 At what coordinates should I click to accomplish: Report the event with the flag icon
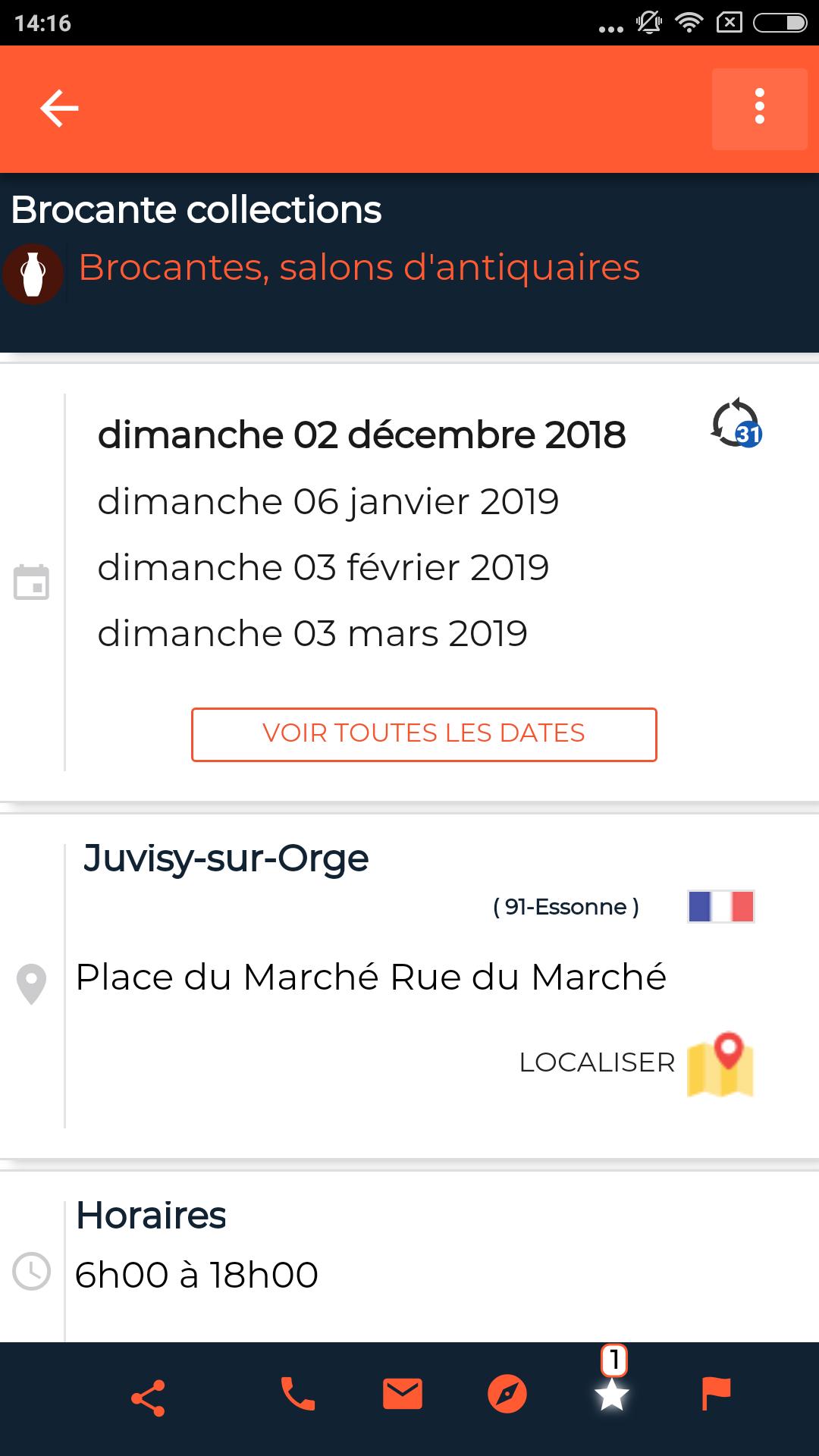click(x=716, y=1394)
